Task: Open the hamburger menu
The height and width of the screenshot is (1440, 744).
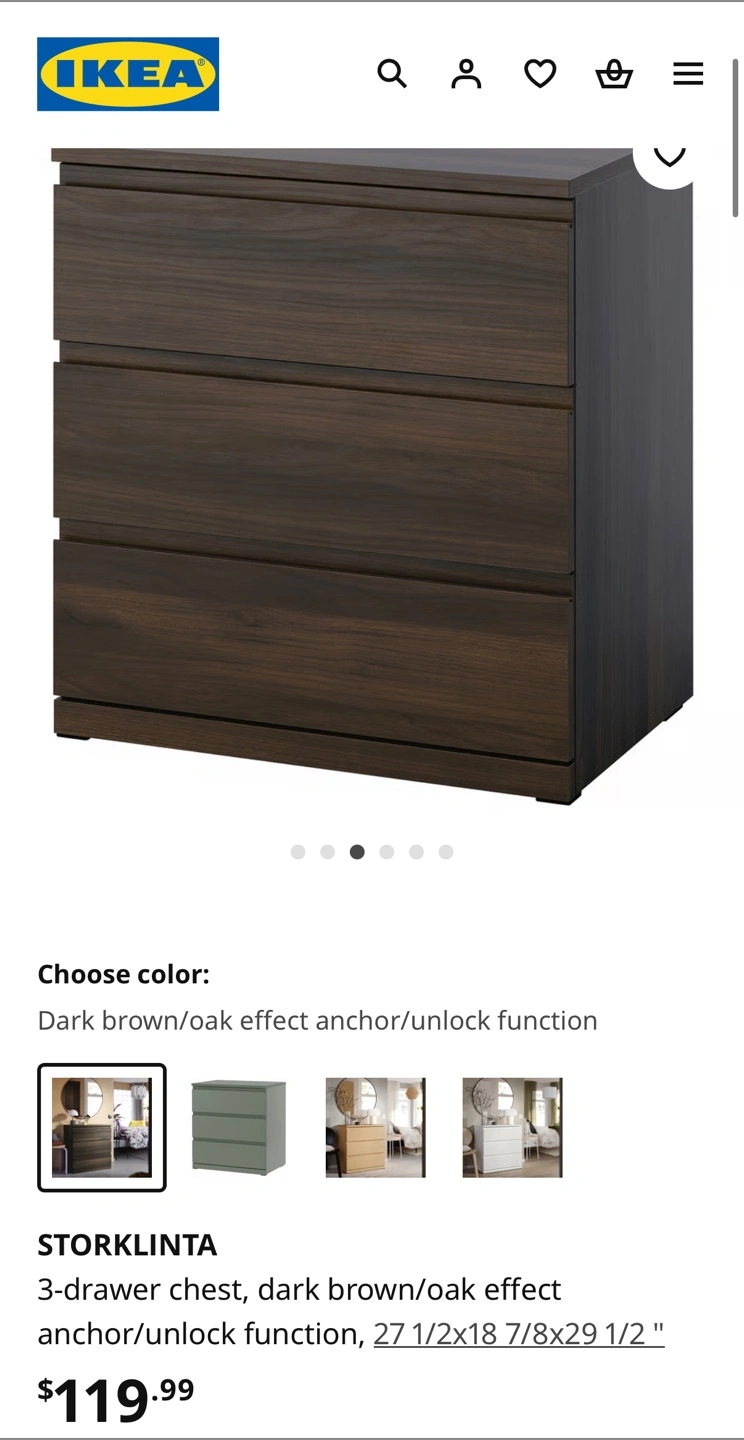Action: 688,74
